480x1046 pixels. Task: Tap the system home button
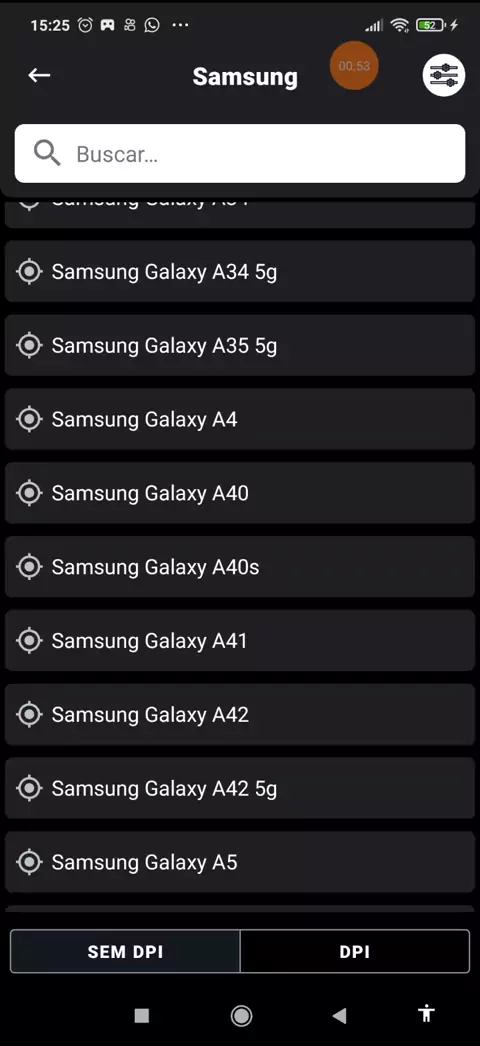241,1015
